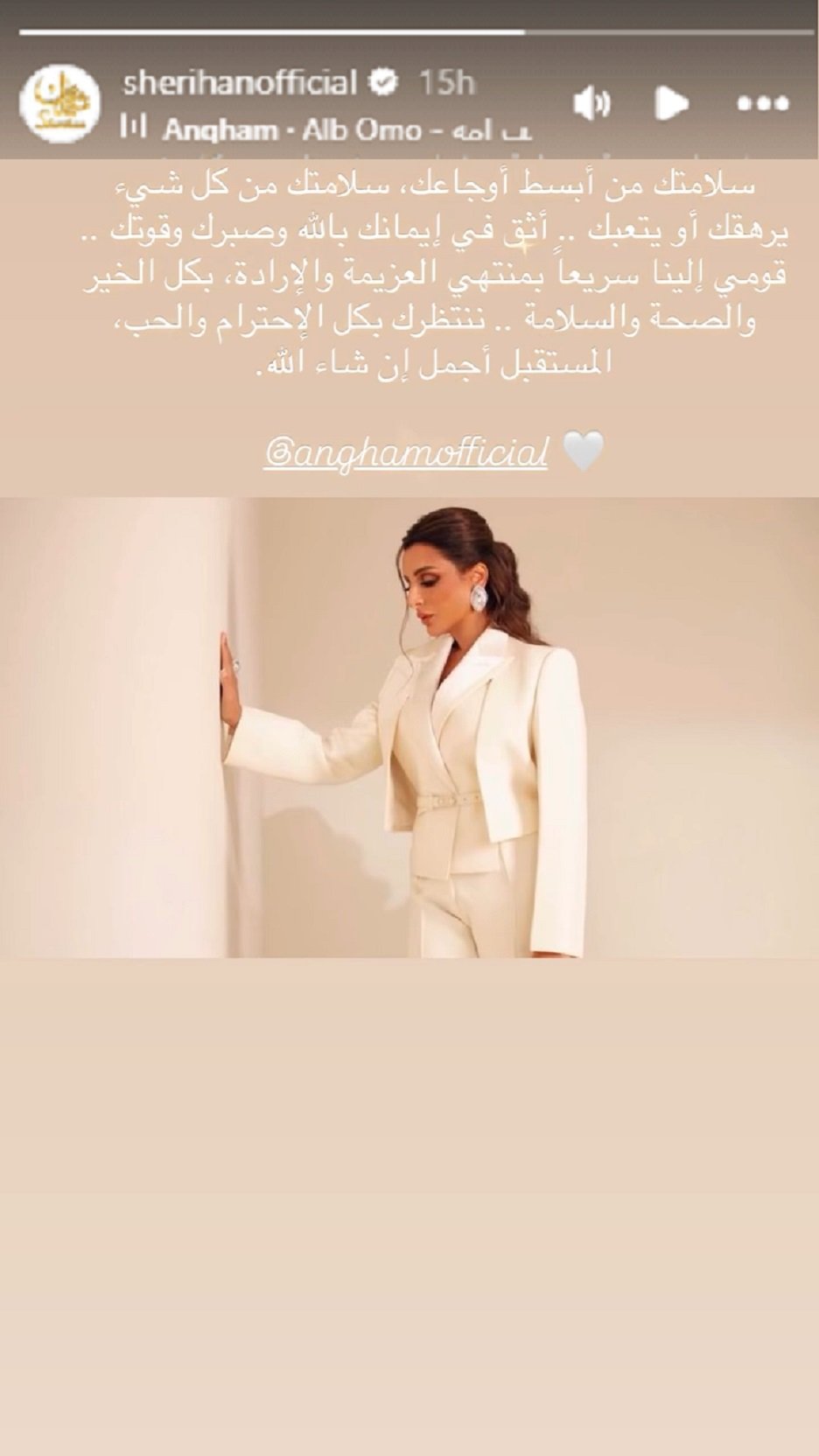
Task: Open the three-dot more options menu
Action: point(763,103)
